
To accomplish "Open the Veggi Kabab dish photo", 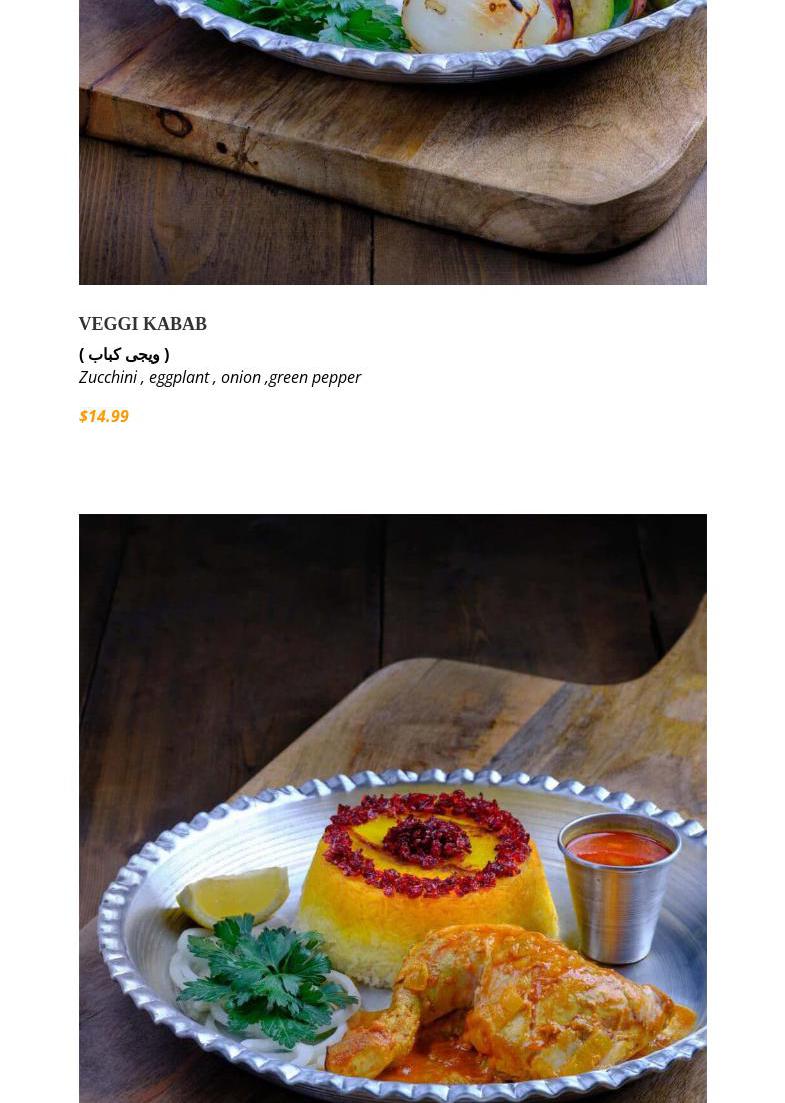I will click(392, 140).
